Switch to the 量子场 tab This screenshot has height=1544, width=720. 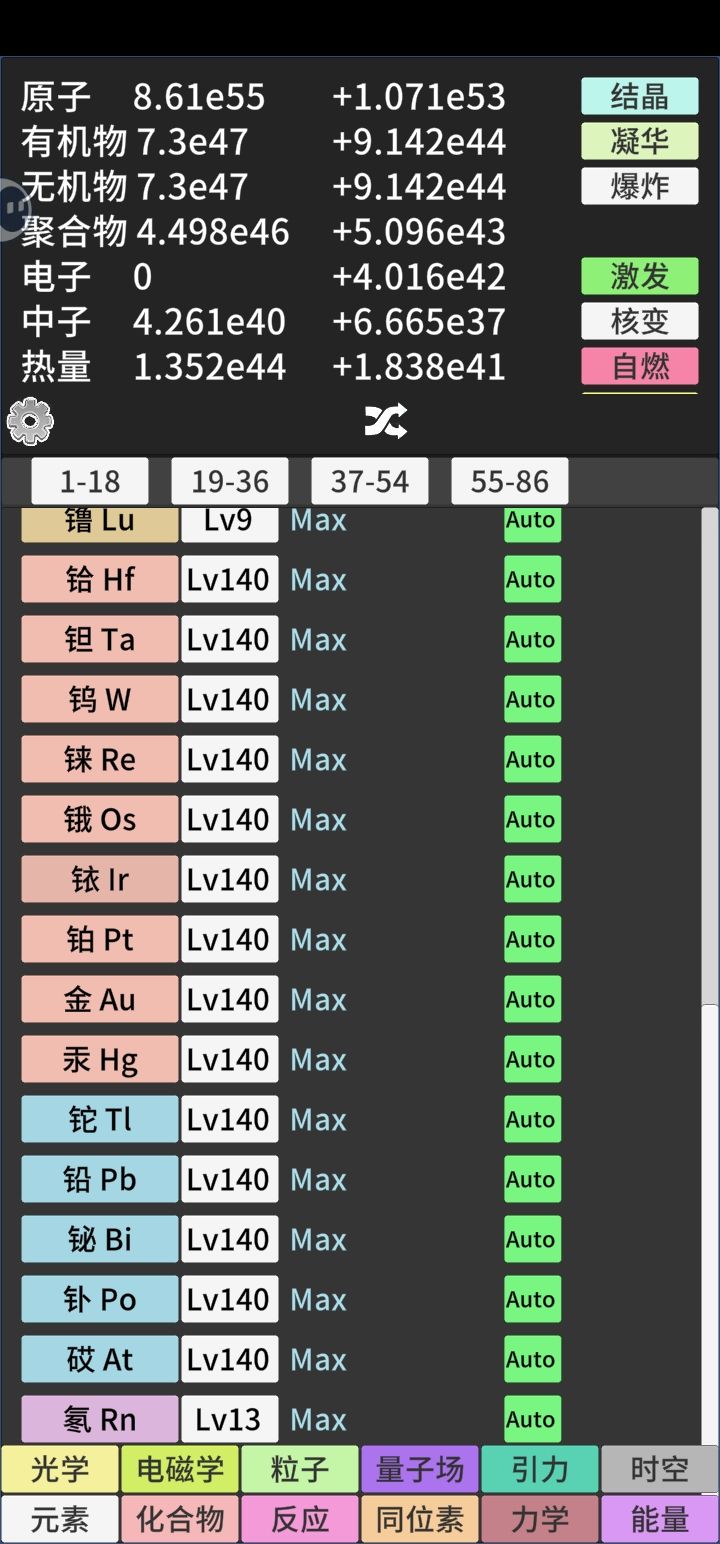tap(420, 1469)
